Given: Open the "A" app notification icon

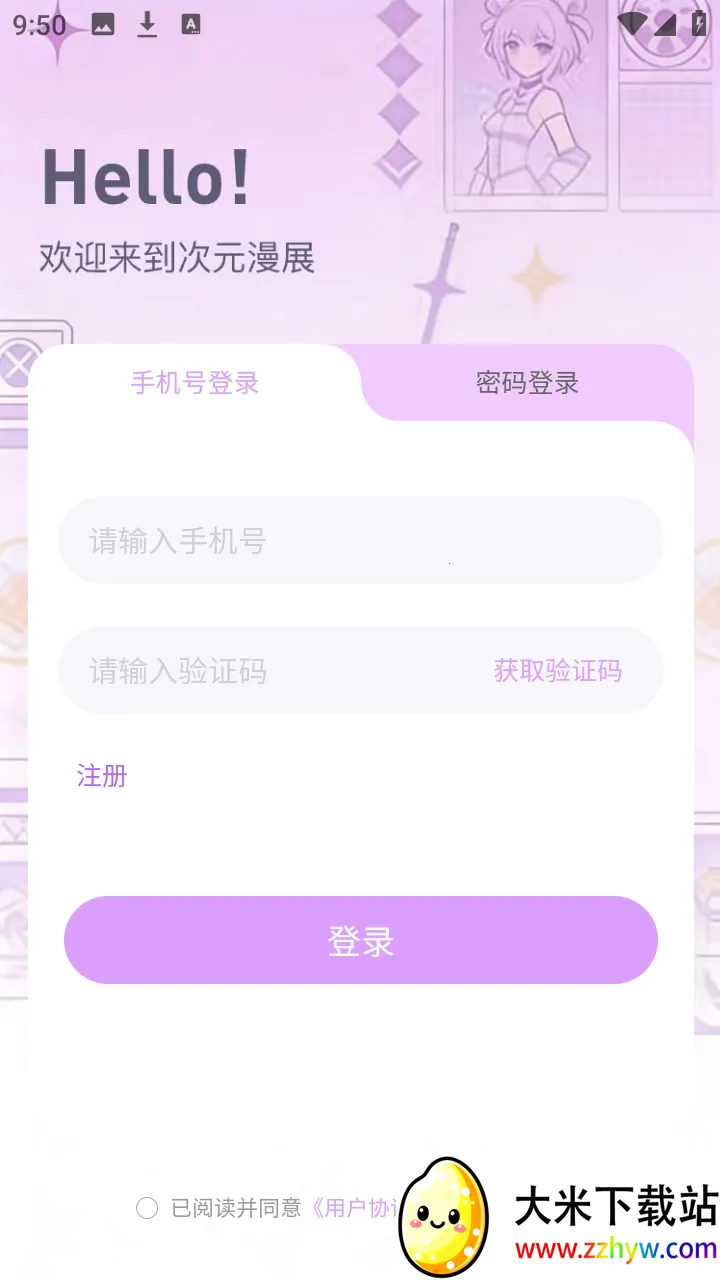Looking at the screenshot, I should click(190, 26).
